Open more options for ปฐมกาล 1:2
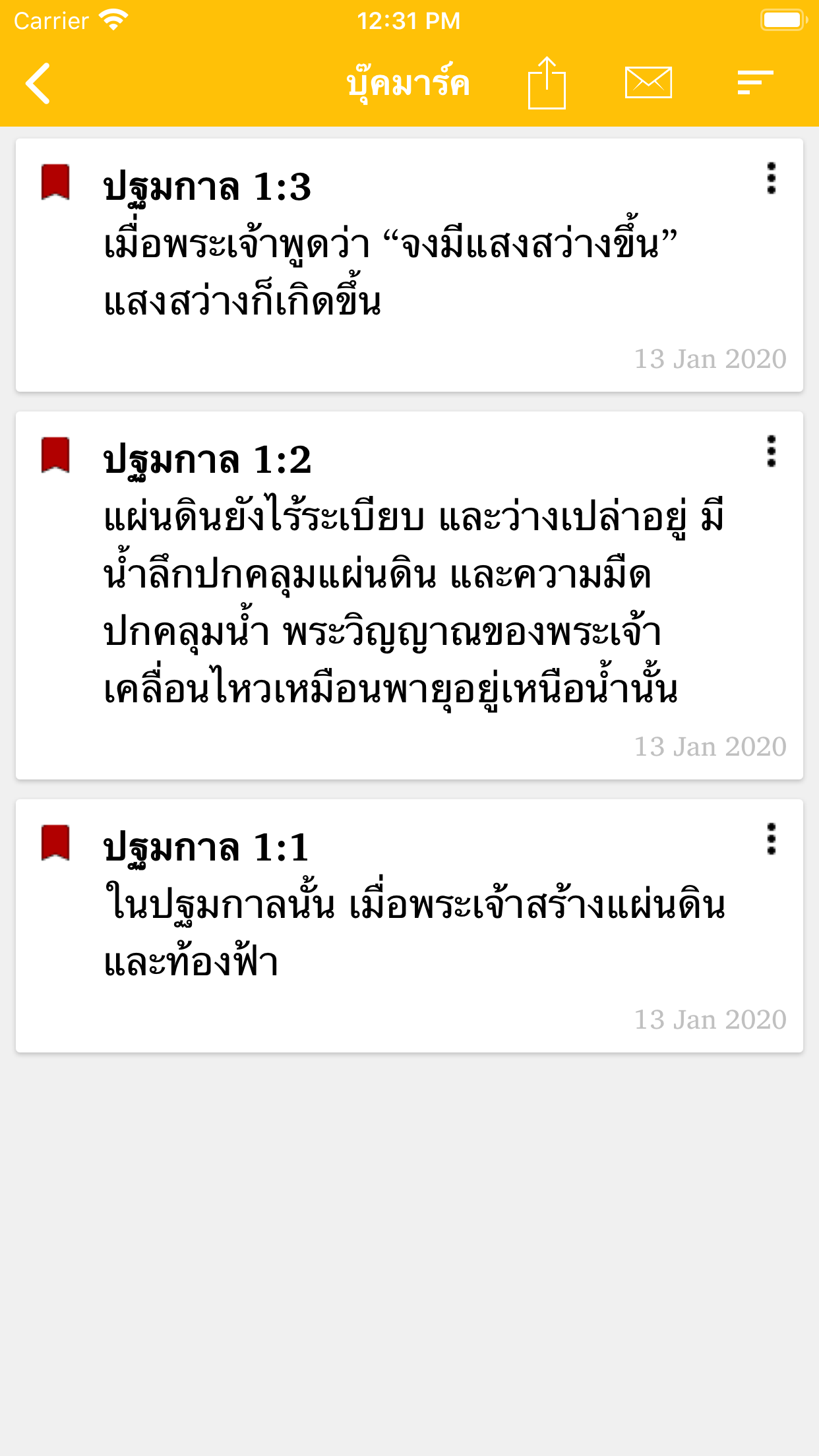819x1456 pixels. click(771, 452)
